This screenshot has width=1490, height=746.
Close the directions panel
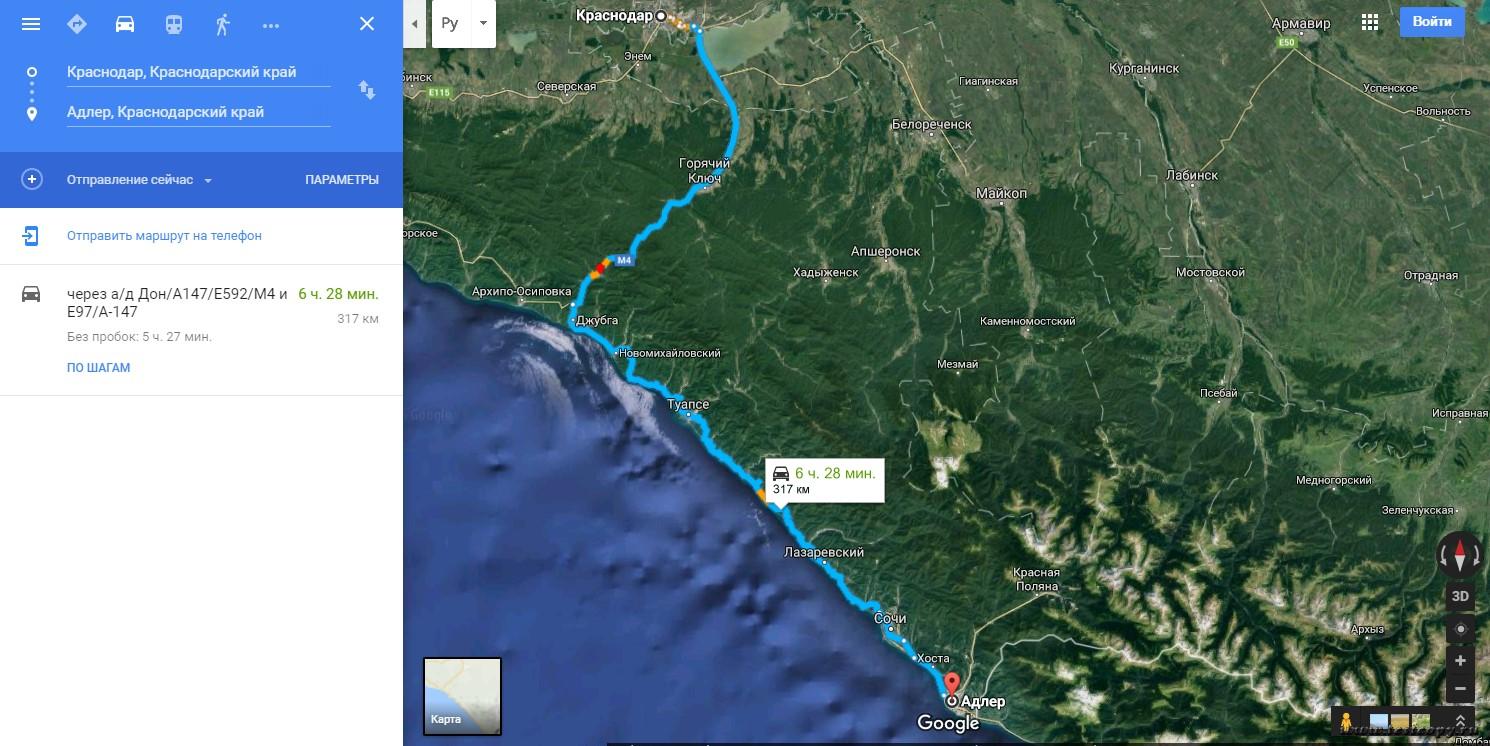(367, 24)
